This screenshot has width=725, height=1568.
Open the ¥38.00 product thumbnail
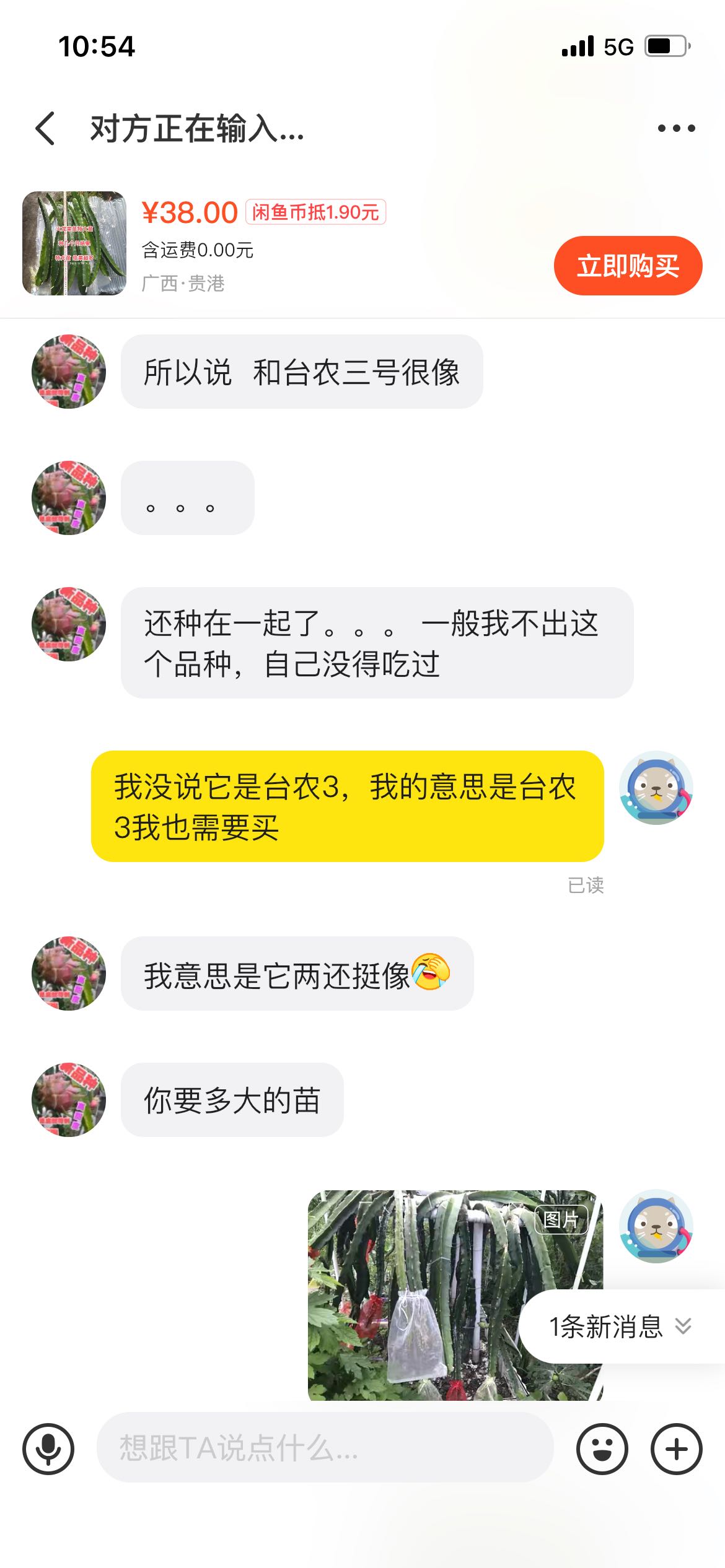[x=74, y=243]
